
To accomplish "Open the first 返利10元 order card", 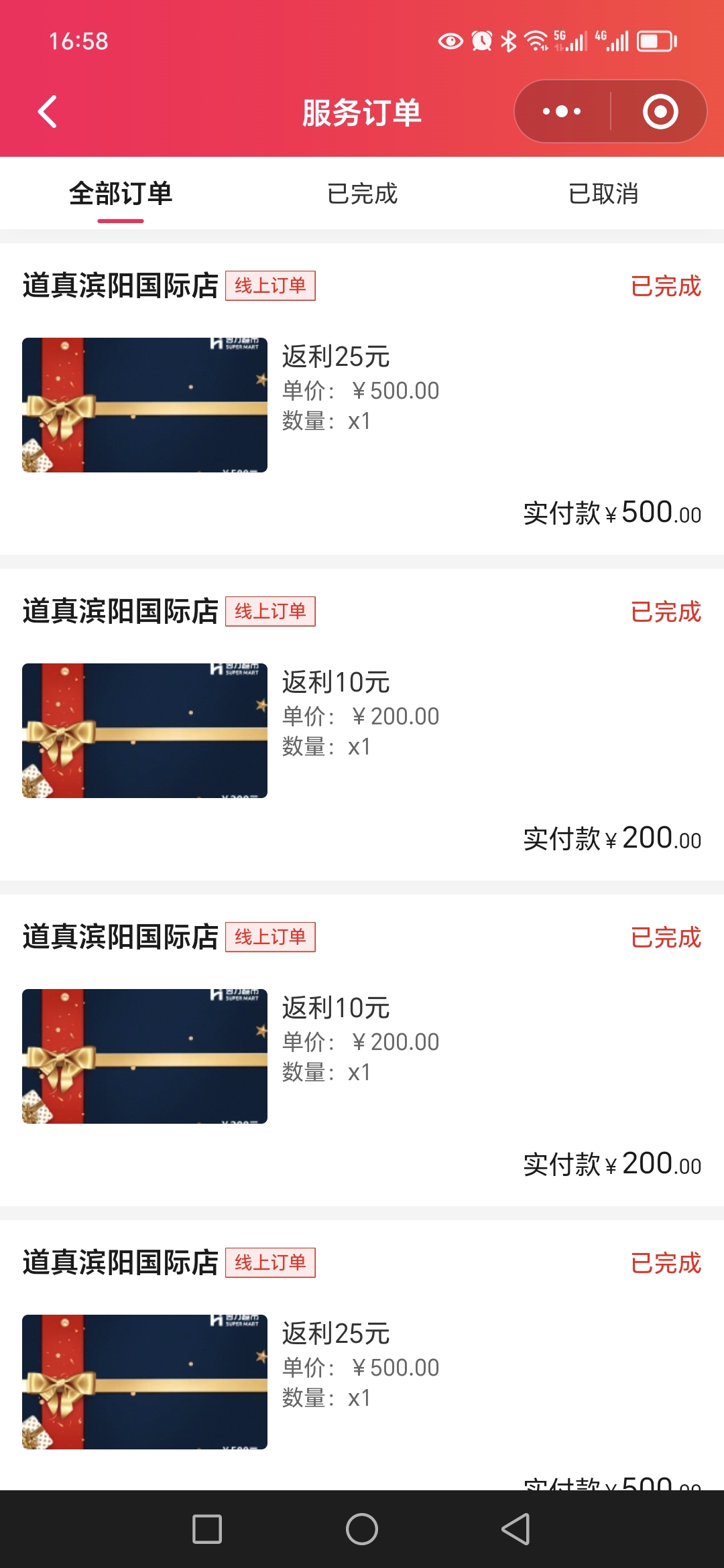I will click(x=362, y=730).
